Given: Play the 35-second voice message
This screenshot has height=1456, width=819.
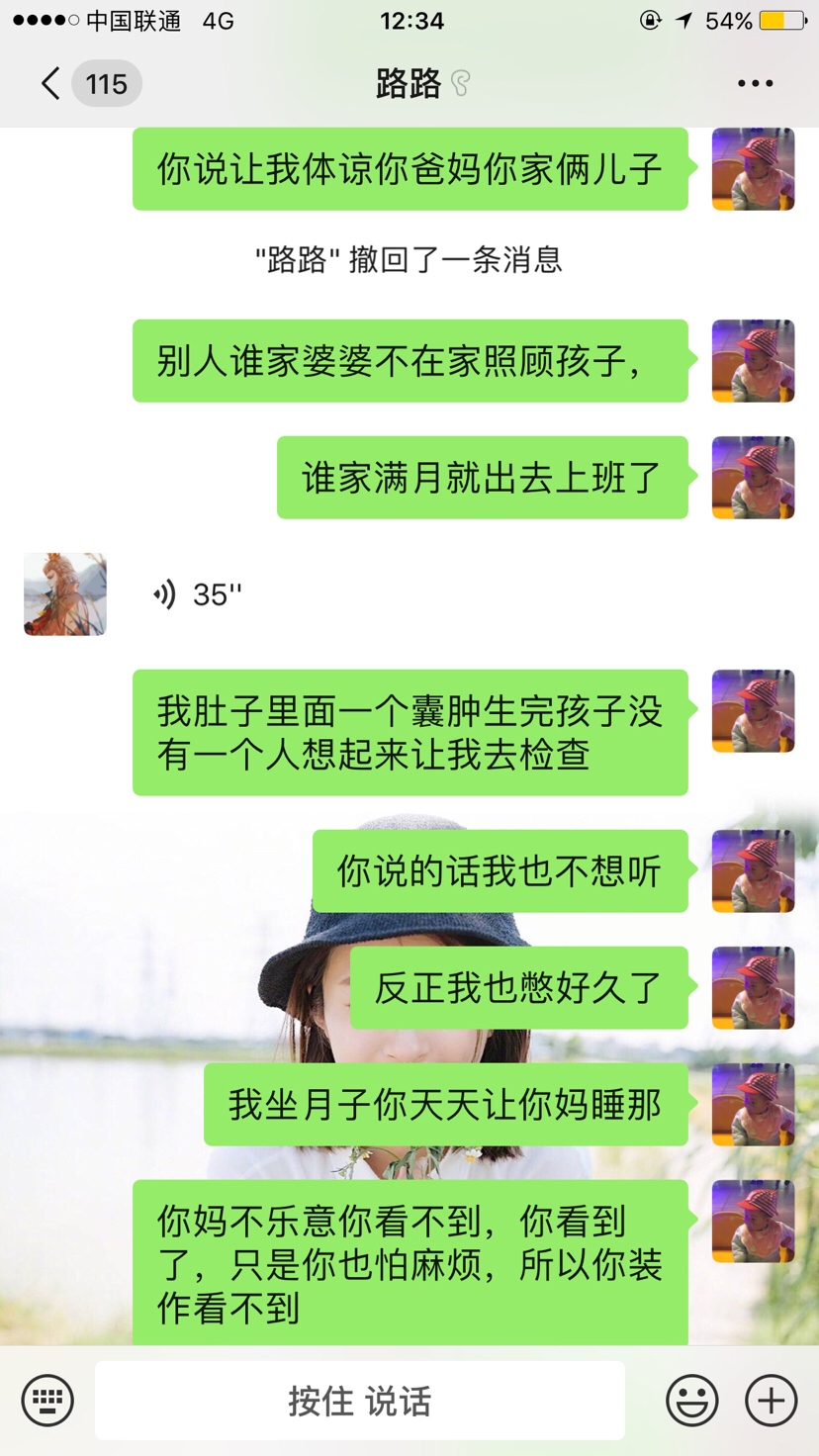Looking at the screenshot, I should click(x=198, y=594).
